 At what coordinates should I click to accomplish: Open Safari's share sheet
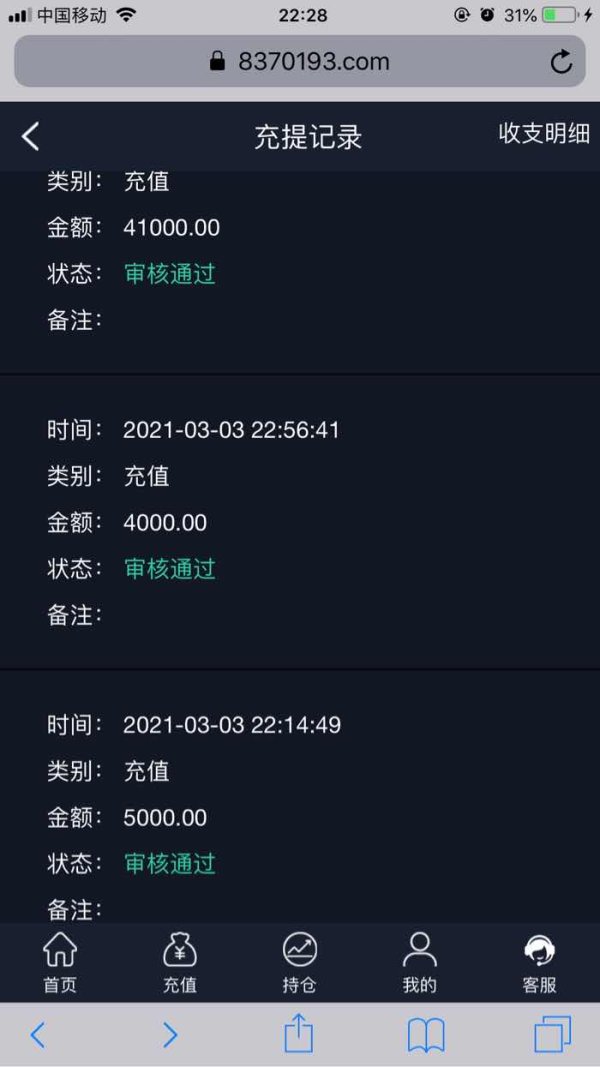click(x=299, y=1034)
